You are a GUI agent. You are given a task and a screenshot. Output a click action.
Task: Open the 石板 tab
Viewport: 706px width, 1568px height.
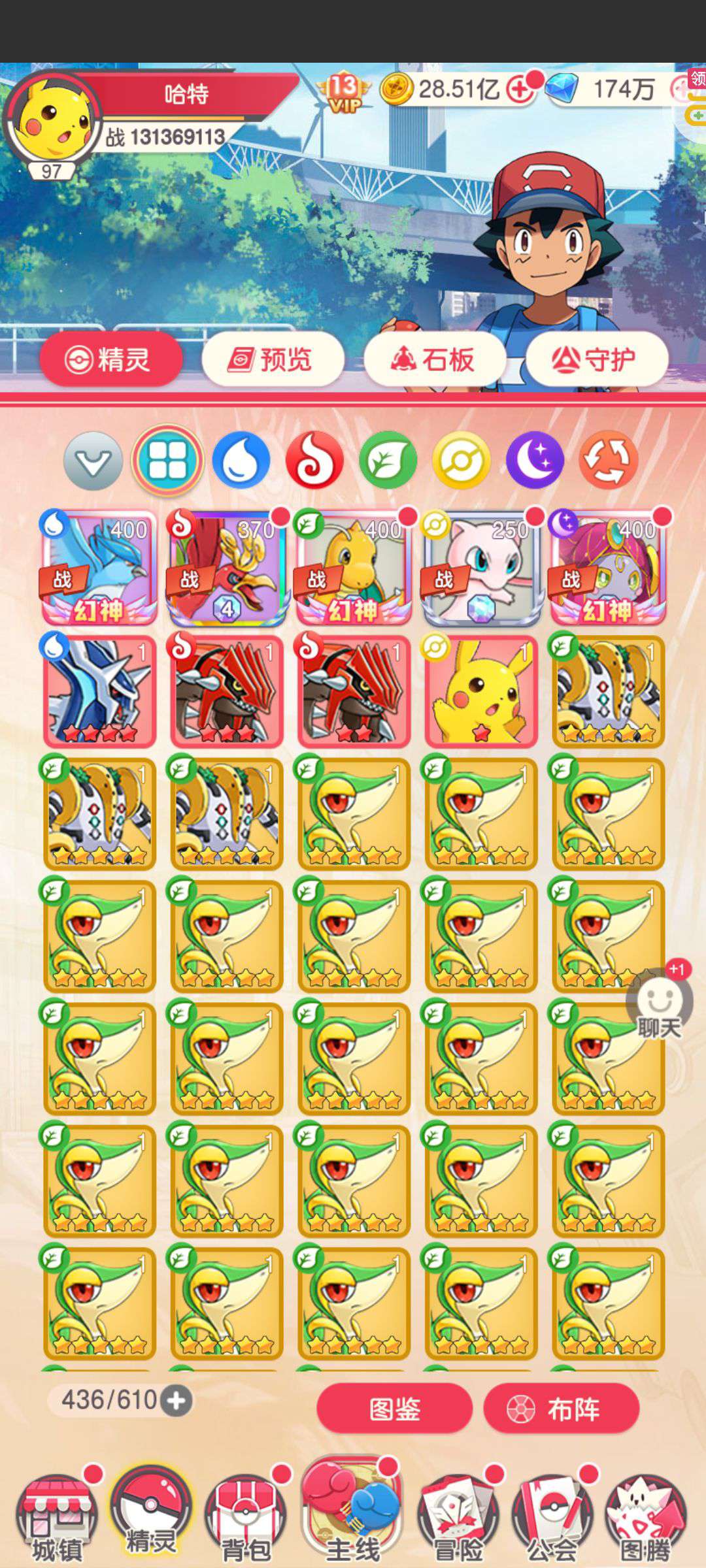point(435,359)
